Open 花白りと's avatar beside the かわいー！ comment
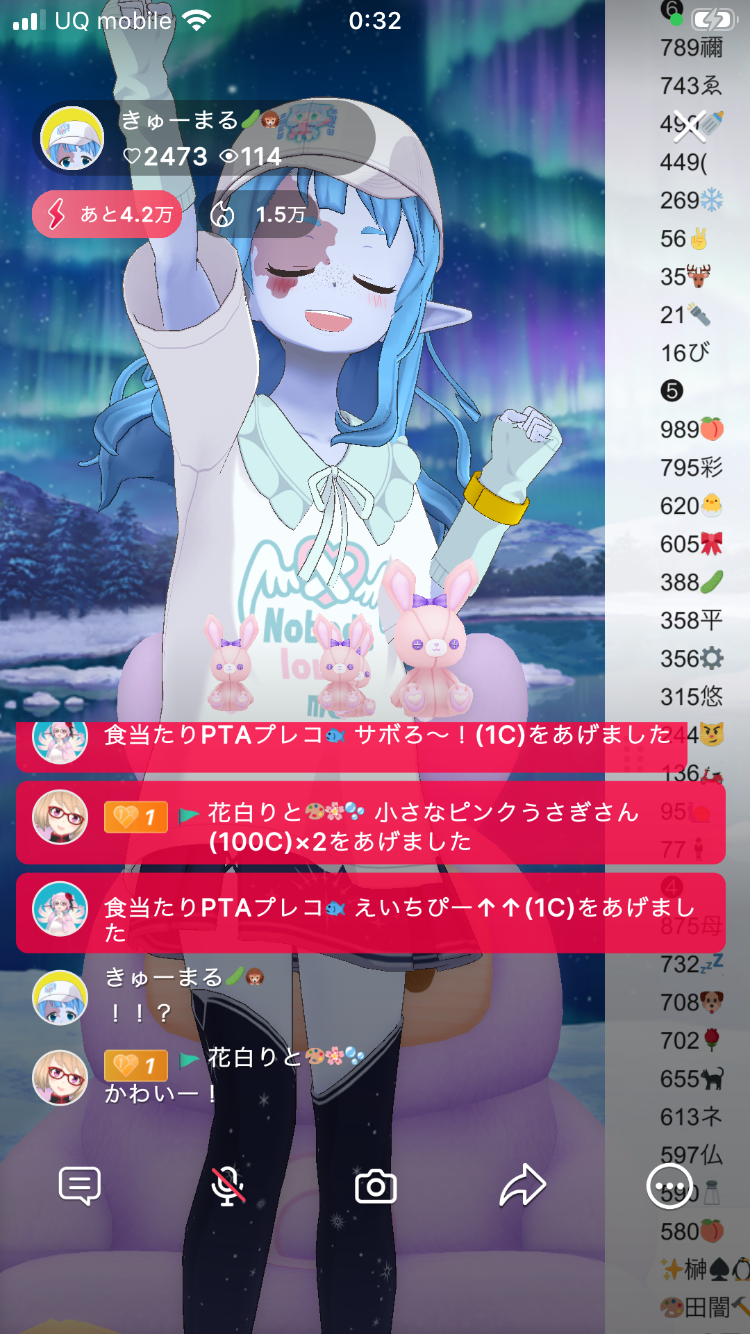This screenshot has height=1334, width=750. 60,1077
